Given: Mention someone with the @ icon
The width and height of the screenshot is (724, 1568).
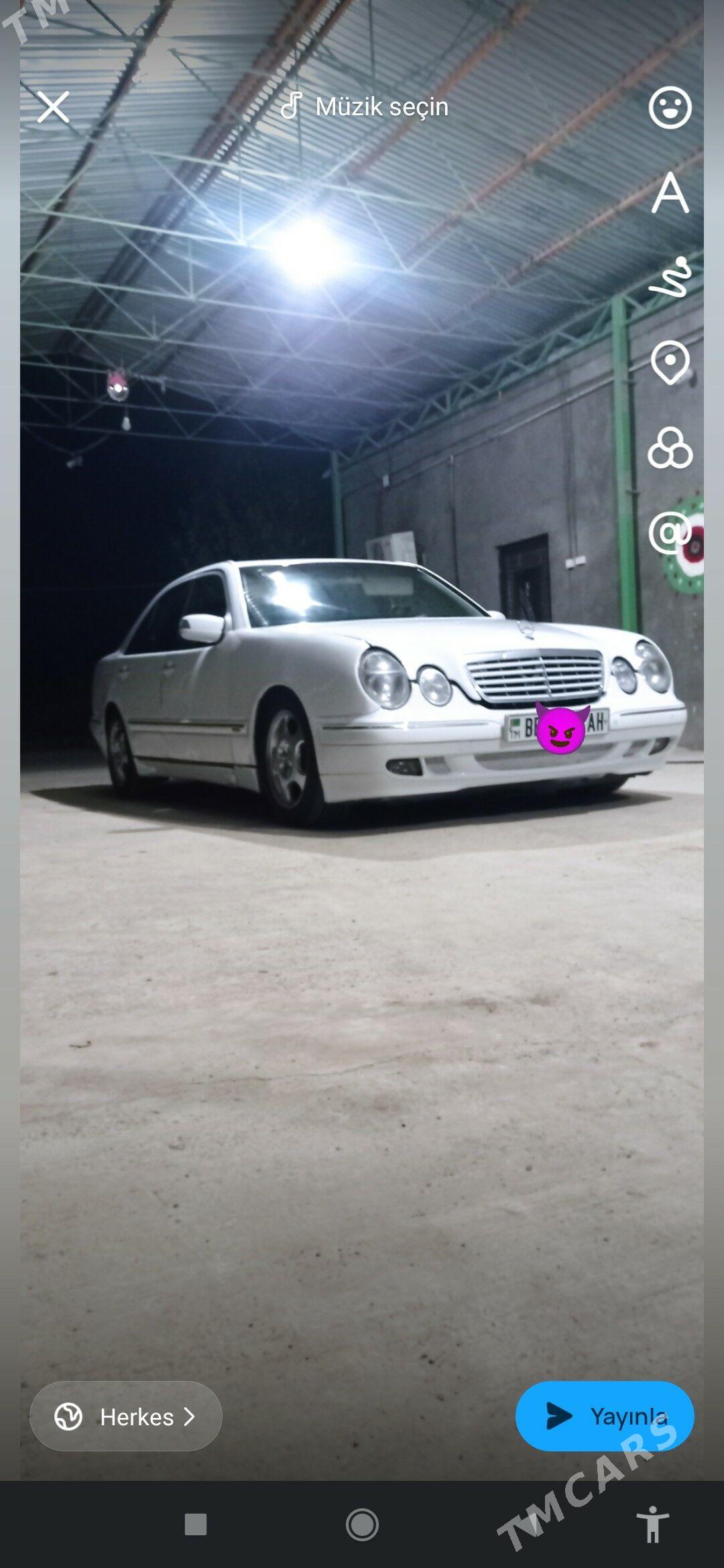Looking at the screenshot, I should (670, 533).
